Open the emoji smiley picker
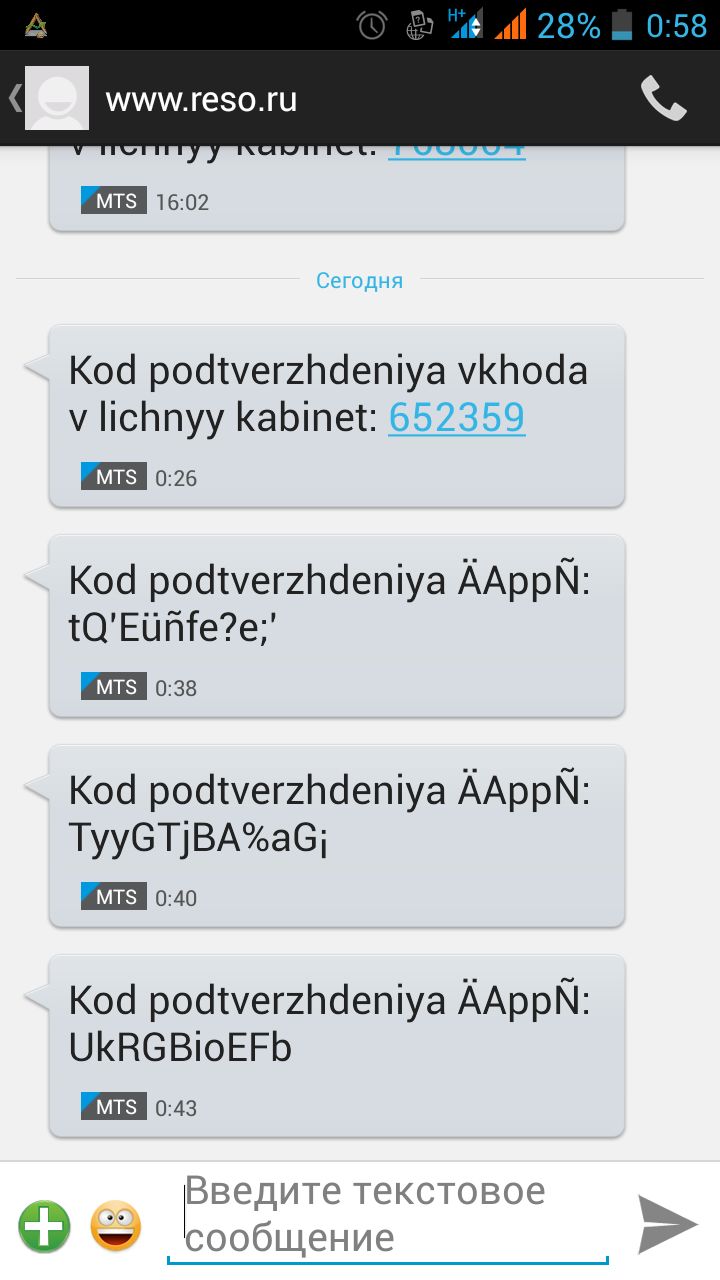This screenshot has height=1280, width=720. click(116, 1226)
